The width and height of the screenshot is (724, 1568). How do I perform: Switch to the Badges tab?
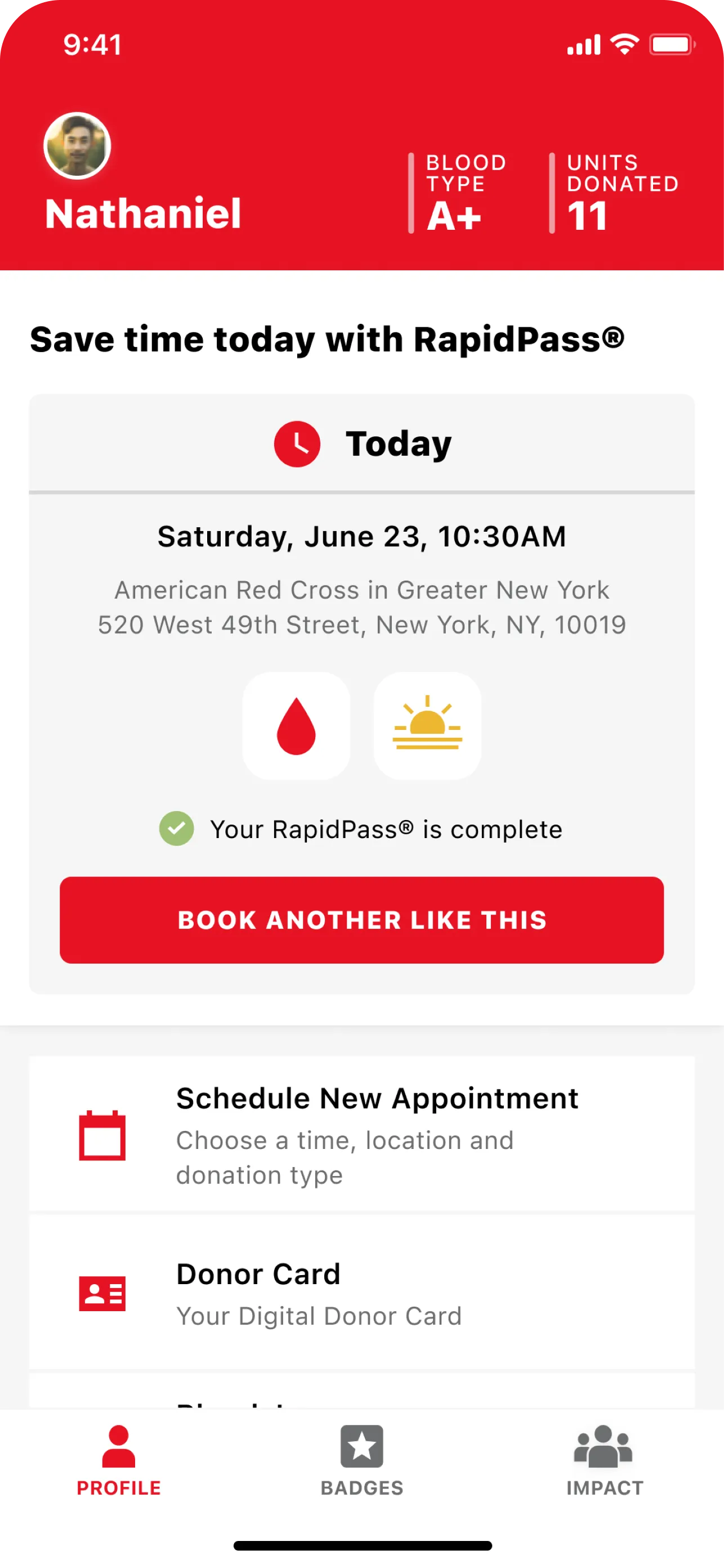click(361, 1461)
